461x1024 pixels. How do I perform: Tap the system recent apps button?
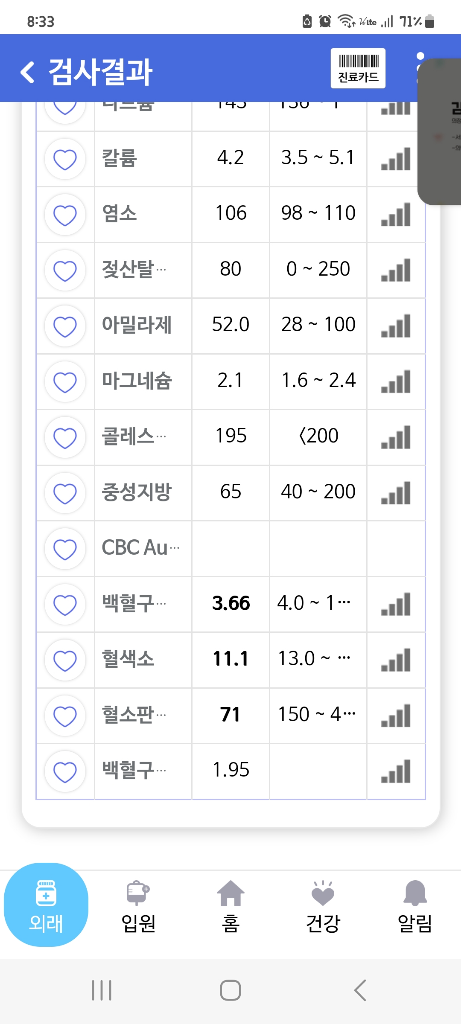coord(101,991)
